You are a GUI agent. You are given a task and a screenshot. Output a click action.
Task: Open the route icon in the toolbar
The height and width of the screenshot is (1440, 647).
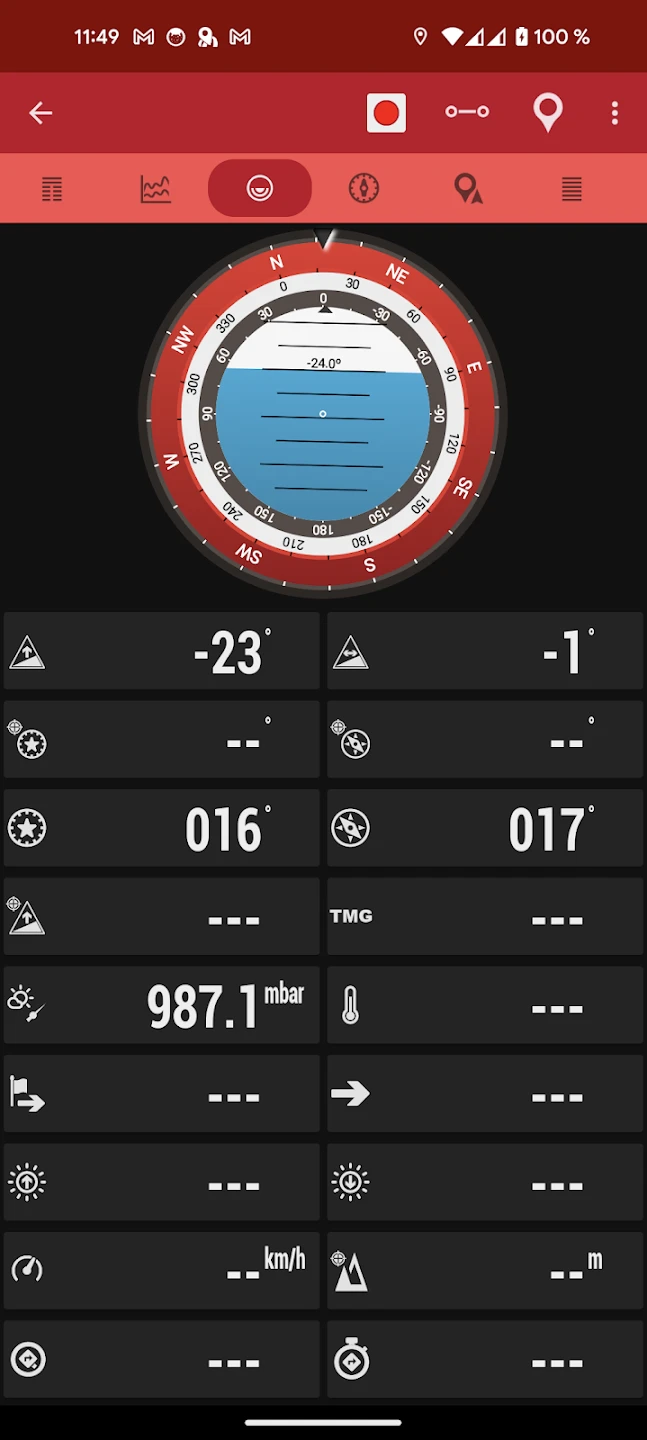[467, 112]
